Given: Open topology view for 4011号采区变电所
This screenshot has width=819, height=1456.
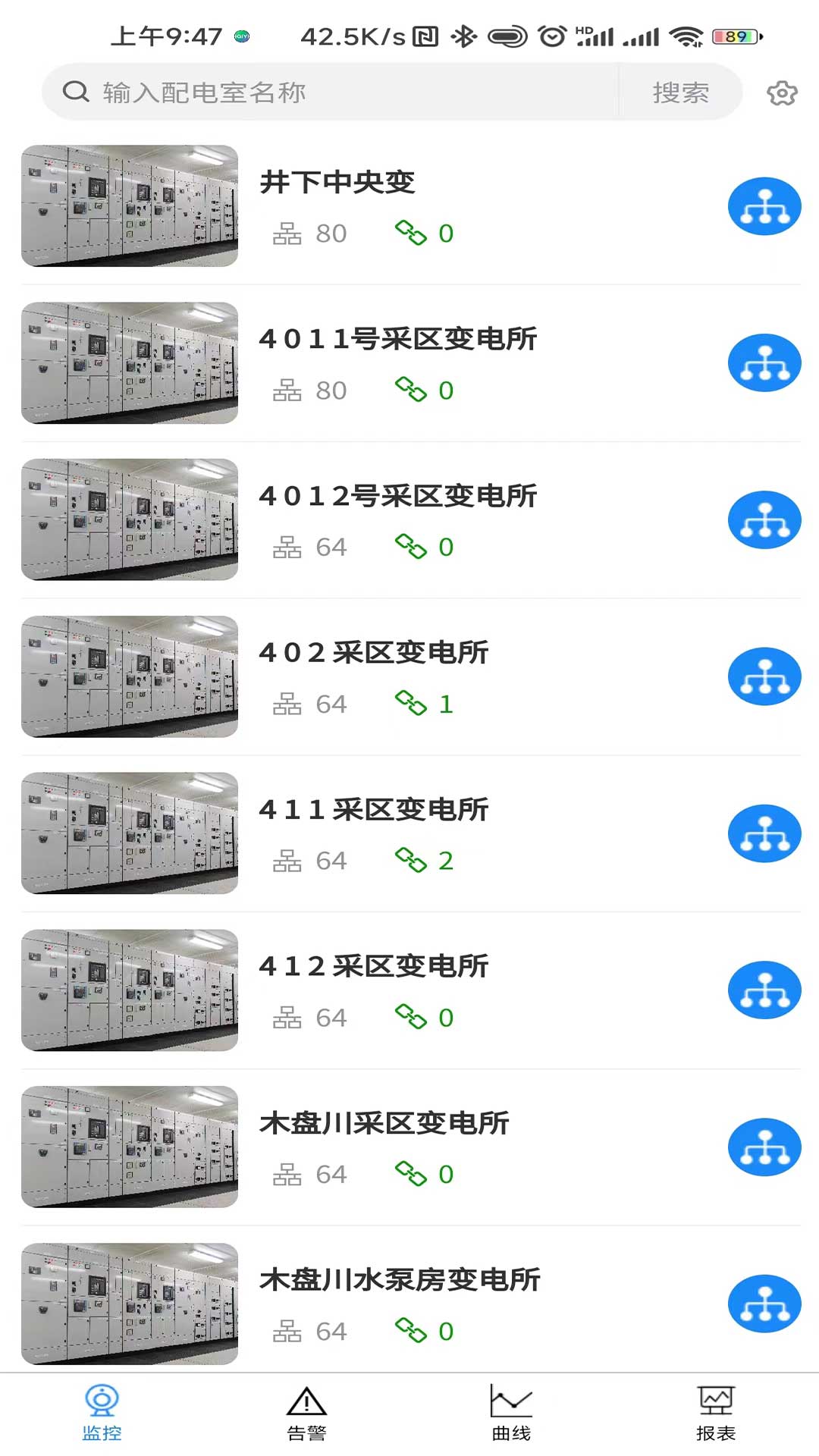Looking at the screenshot, I should pos(764,362).
